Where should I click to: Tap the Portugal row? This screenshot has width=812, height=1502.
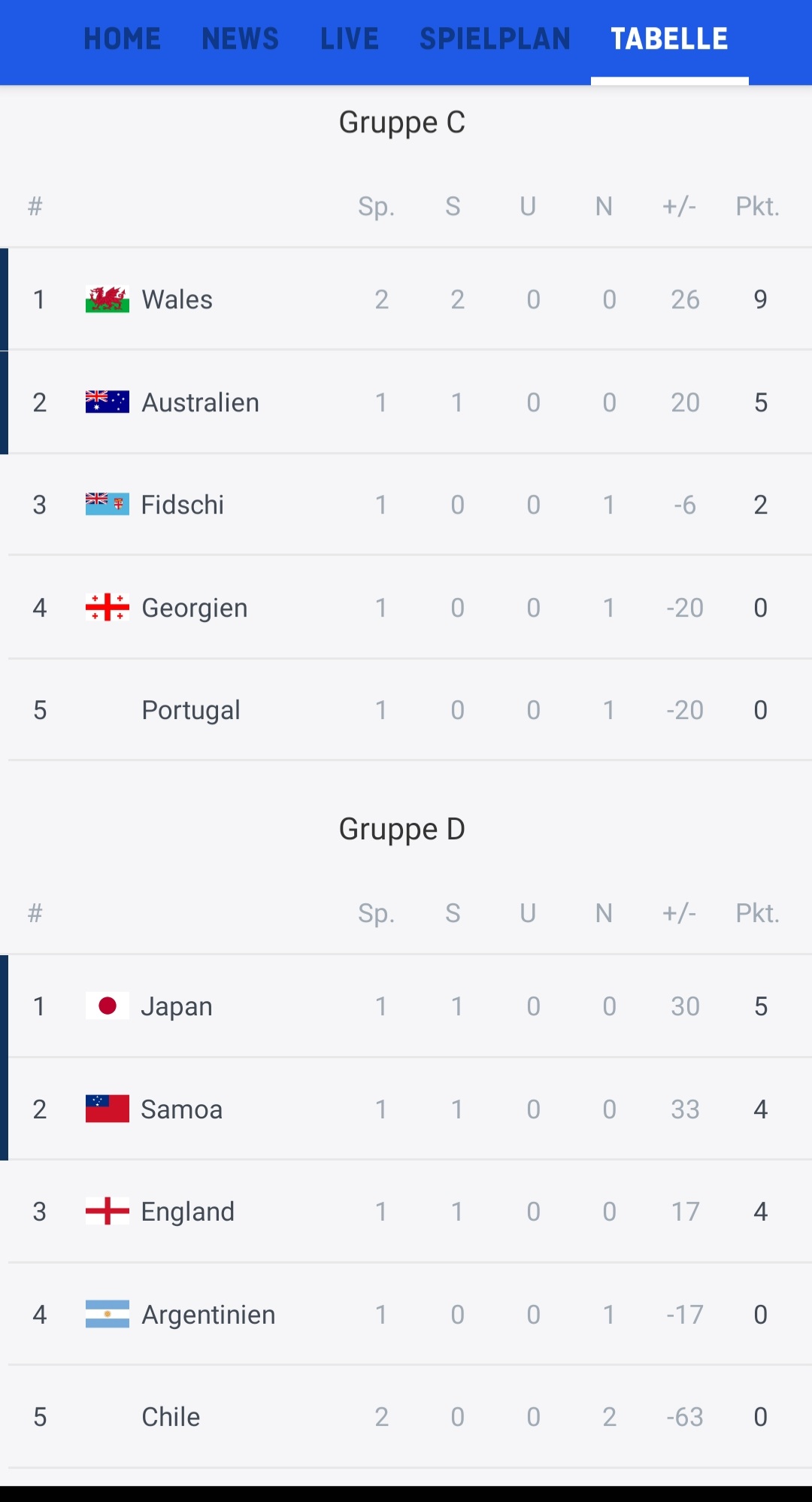[x=406, y=710]
